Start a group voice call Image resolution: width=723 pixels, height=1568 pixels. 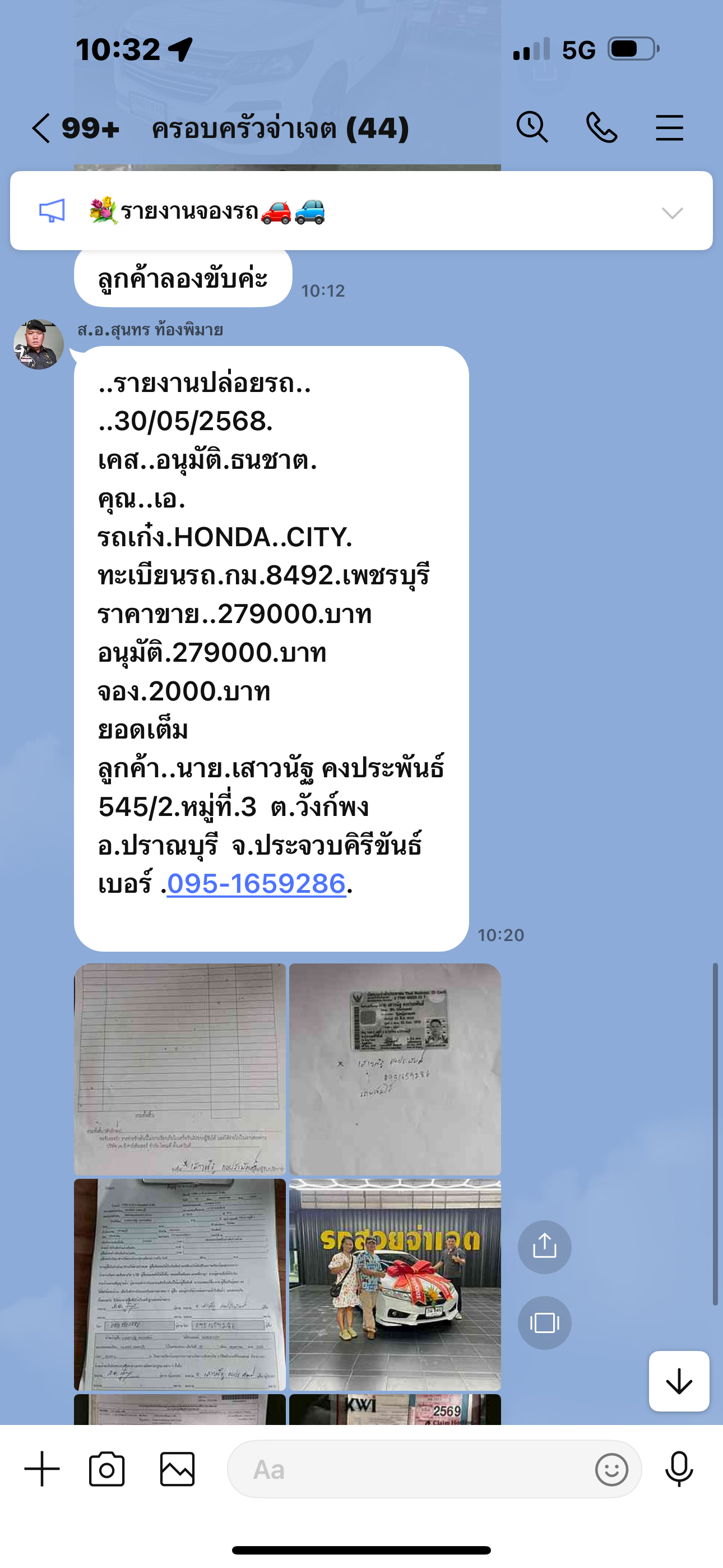[x=601, y=128]
